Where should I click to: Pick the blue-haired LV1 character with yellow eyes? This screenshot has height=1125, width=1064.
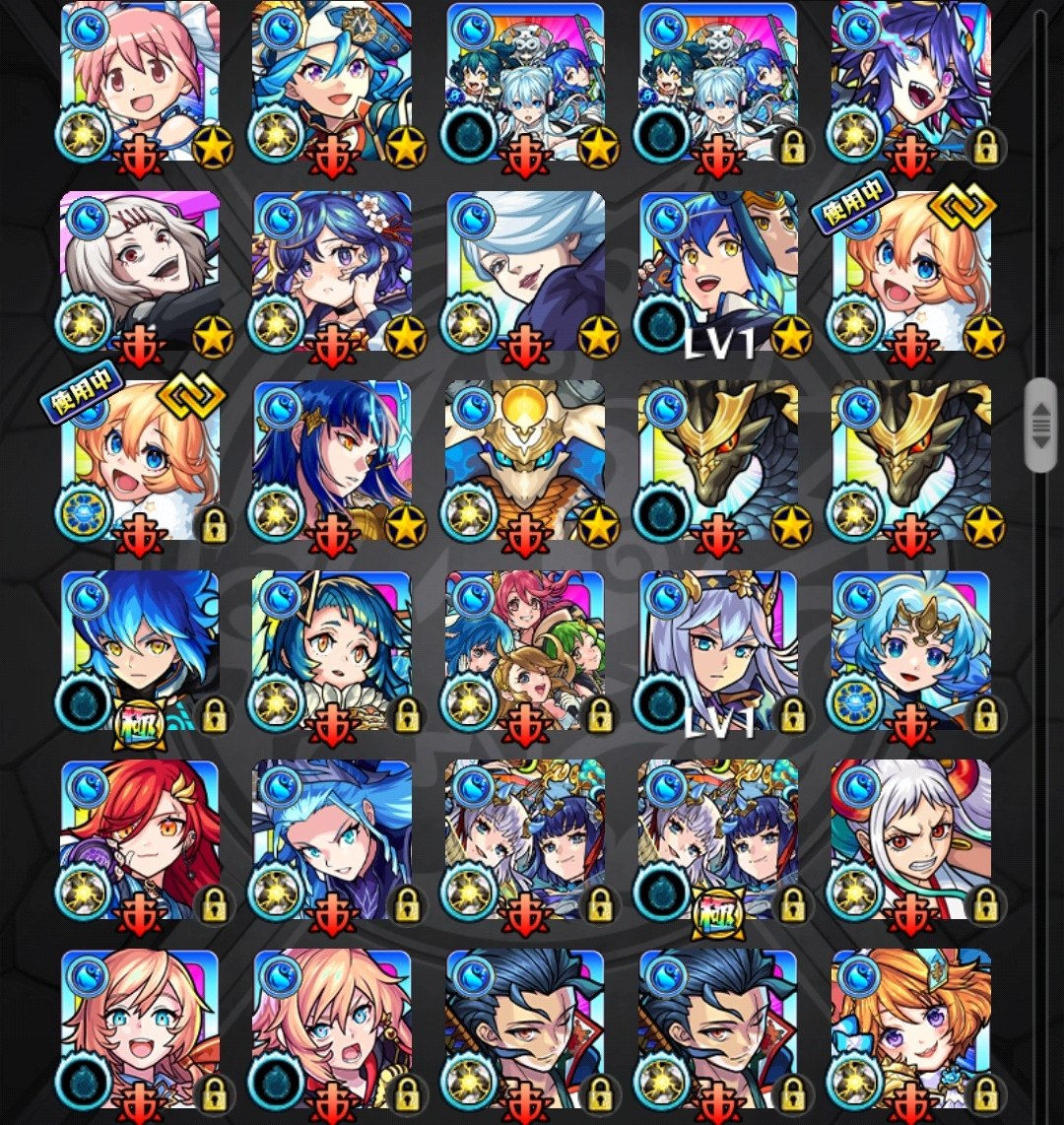[x=718, y=271]
